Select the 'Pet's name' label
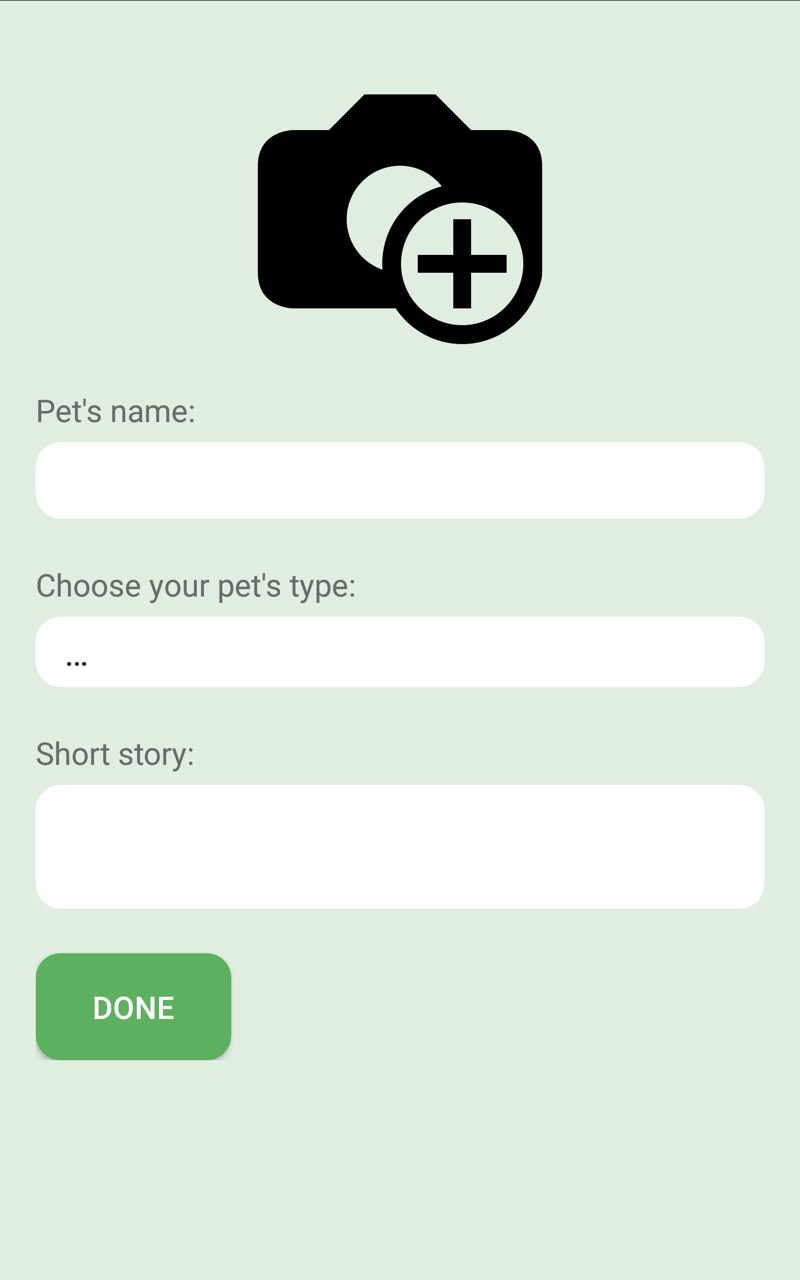The width and height of the screenshot is (800, 1280). click(115, 411)
